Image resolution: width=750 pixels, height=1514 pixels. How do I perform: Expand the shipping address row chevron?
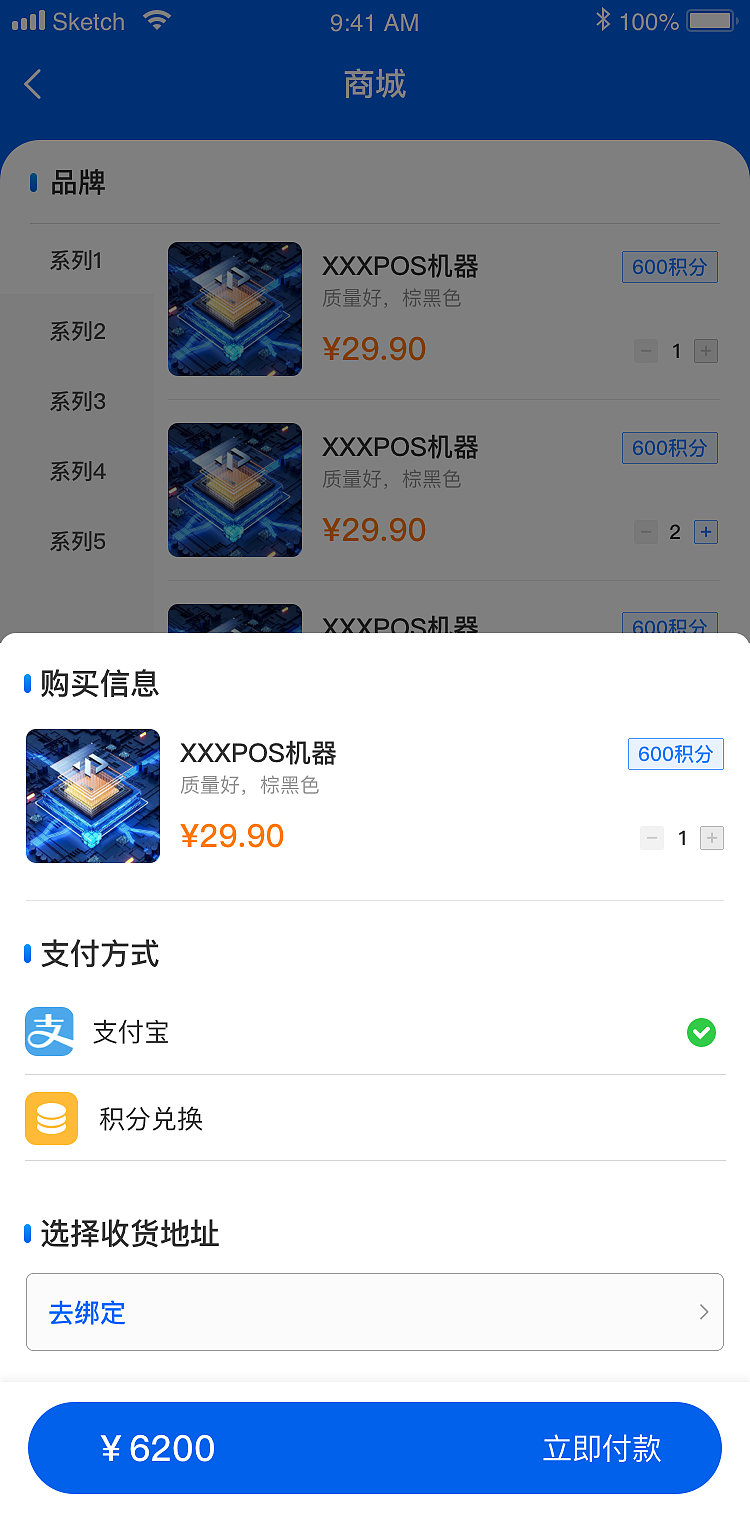[704, 1311]
